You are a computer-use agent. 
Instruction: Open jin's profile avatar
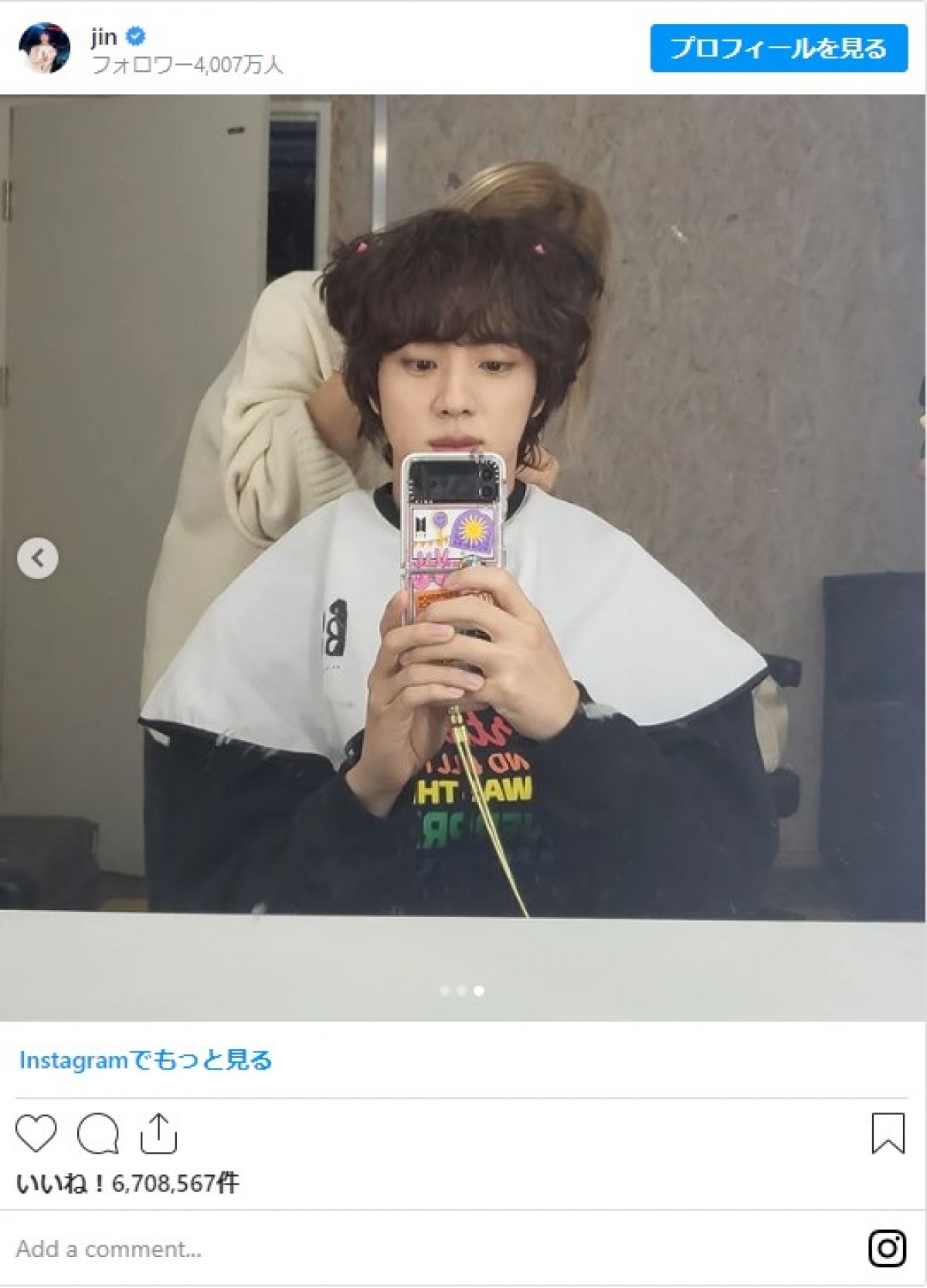coord(44,48)
